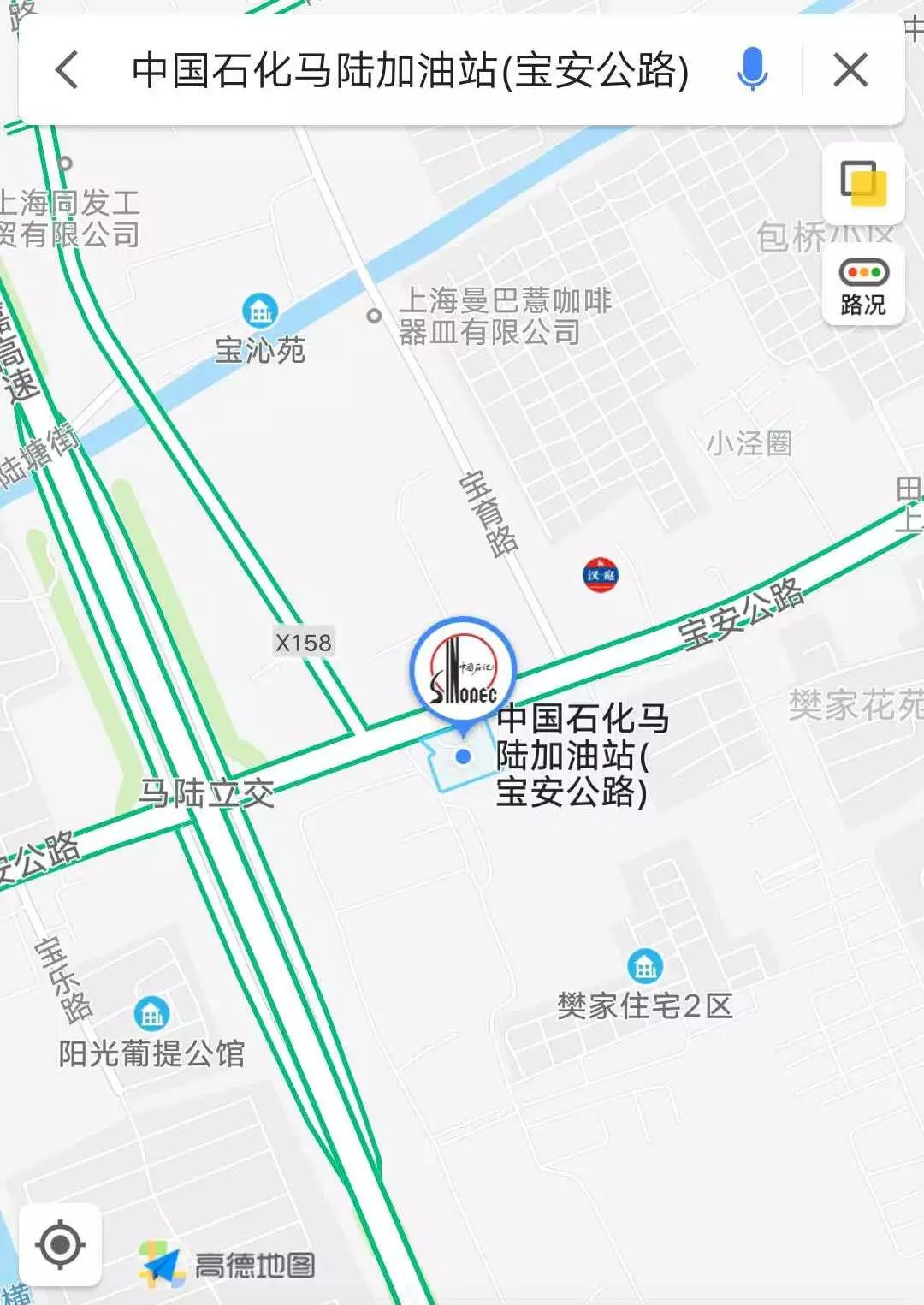
Task: Toggle the 路况 traffic layer
Action: (x=865, y=285)
